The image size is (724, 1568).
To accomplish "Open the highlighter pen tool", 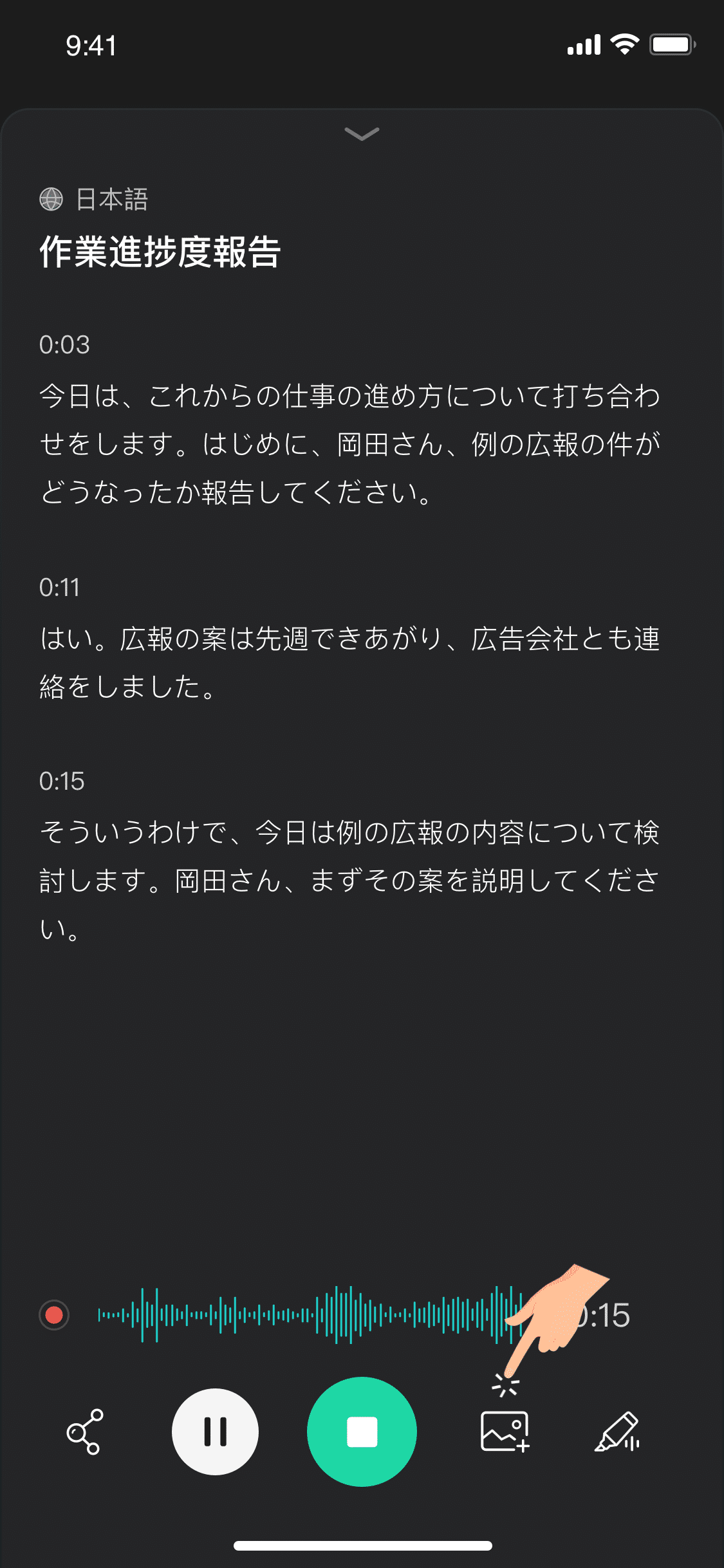I will (x=617, y=1432).
